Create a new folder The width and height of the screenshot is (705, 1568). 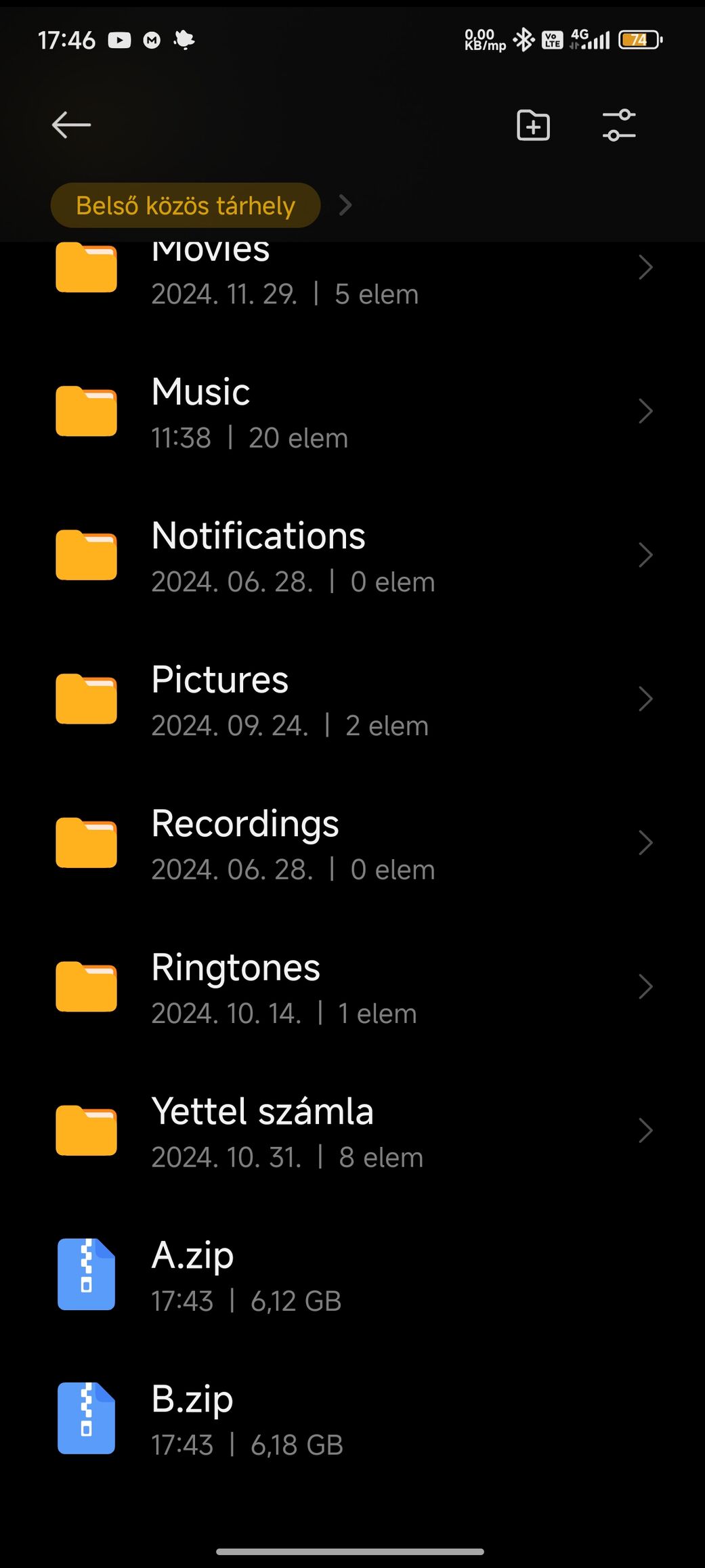tap(533, 125)
